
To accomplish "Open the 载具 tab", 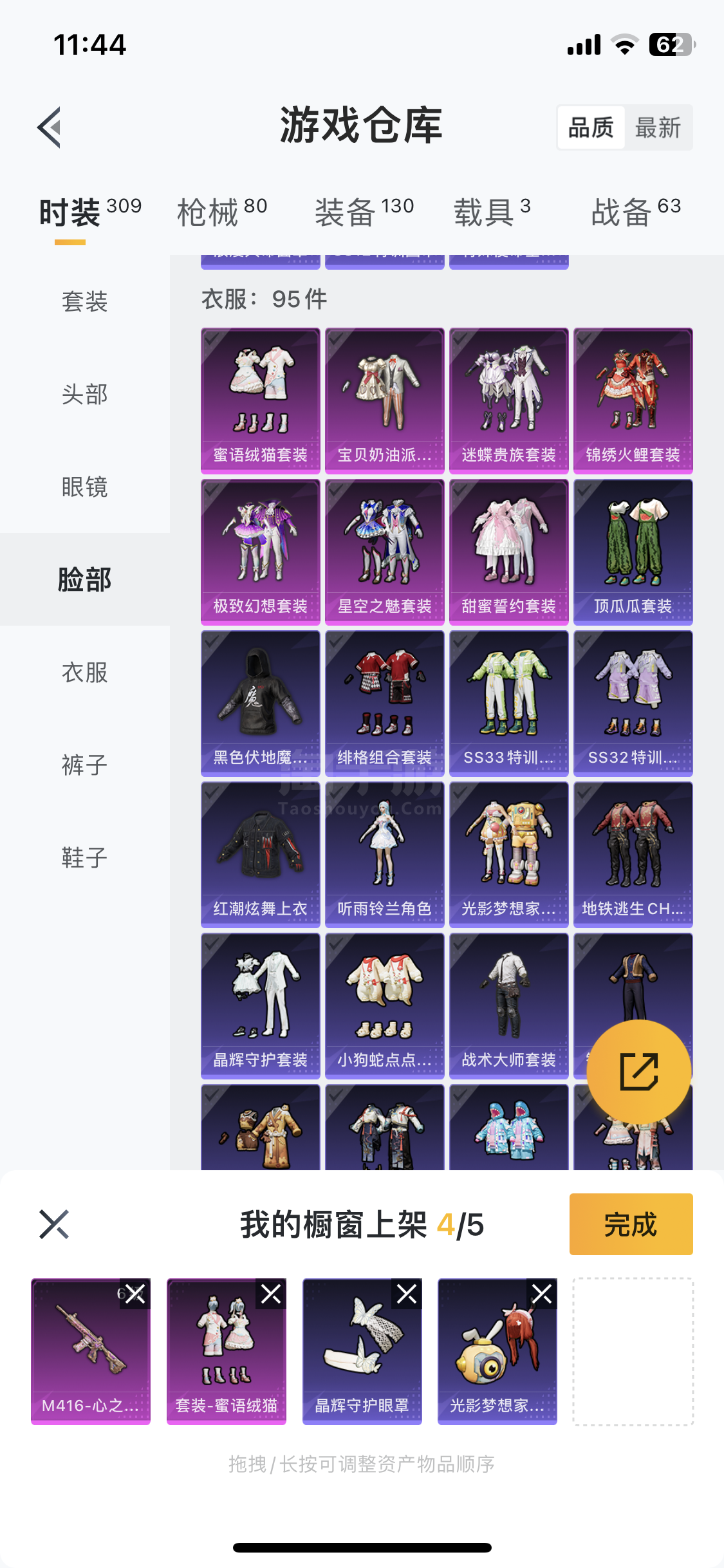I will 492,212.
